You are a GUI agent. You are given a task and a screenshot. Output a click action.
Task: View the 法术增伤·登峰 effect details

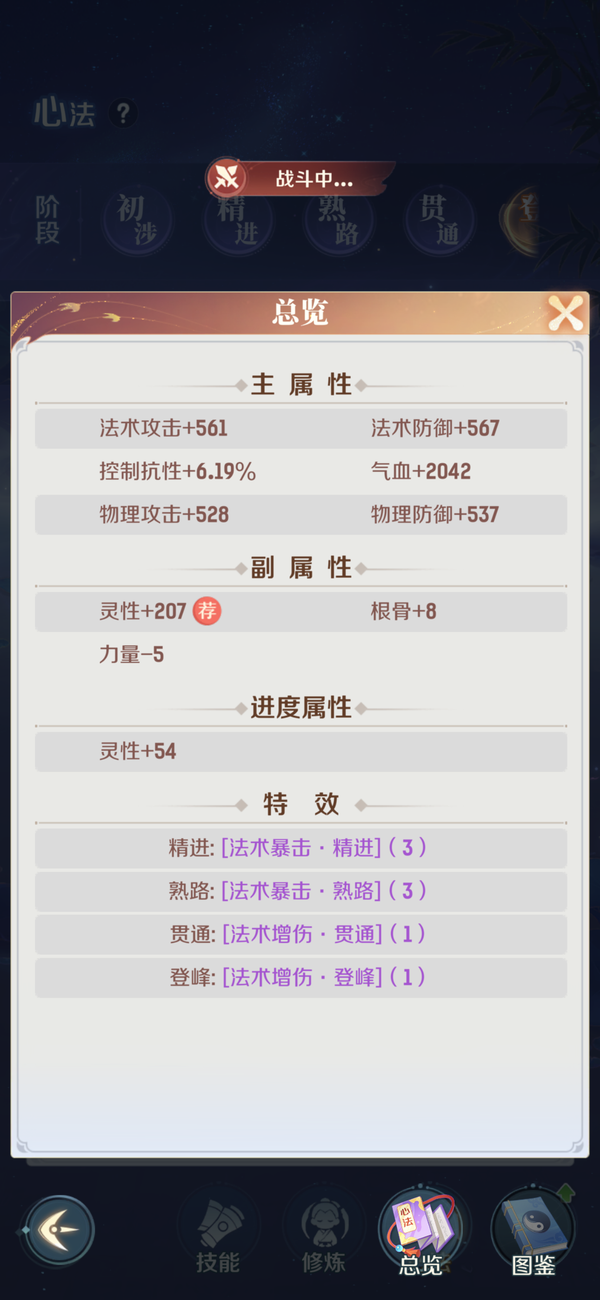tap(301, 977)
